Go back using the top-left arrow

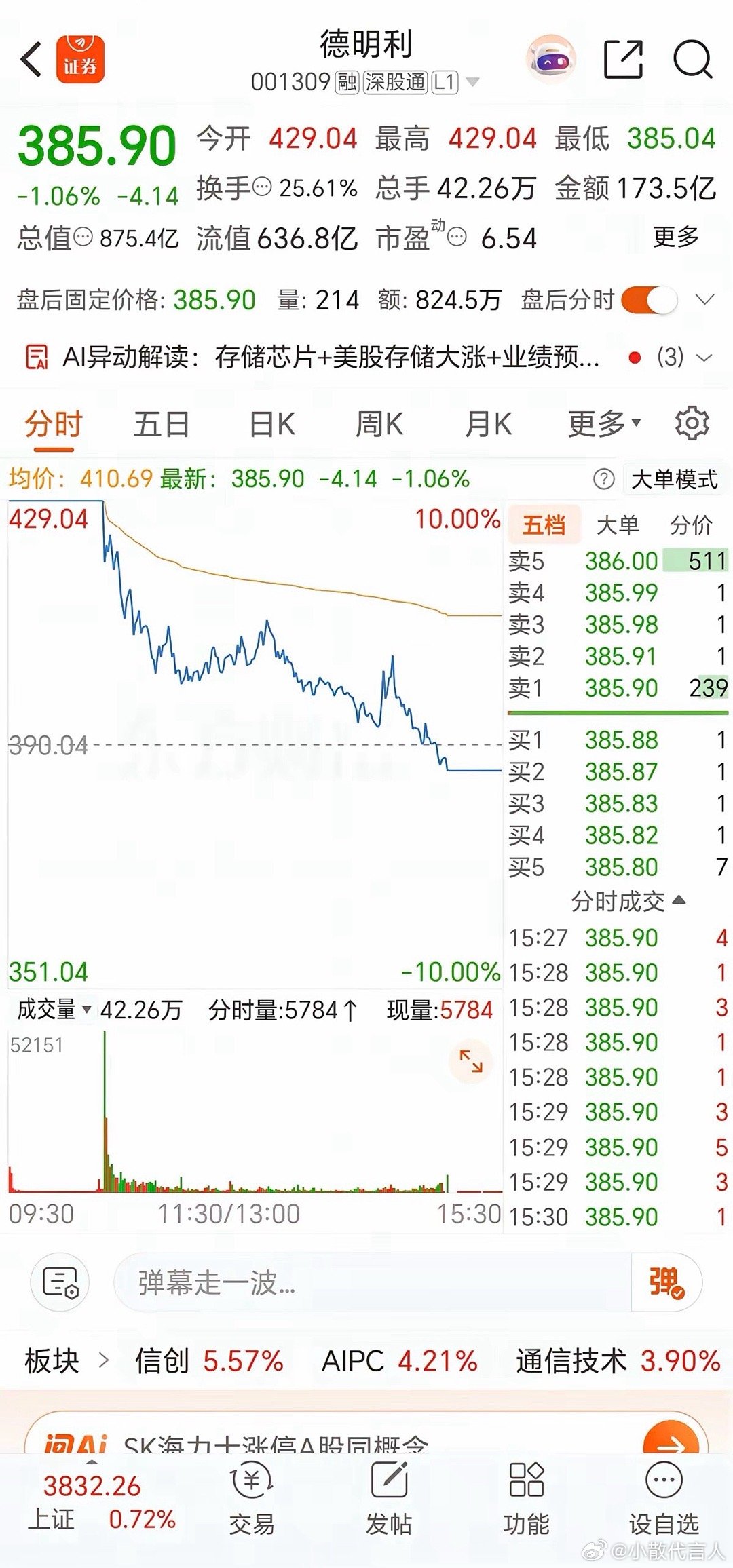[x=32, y=59]
